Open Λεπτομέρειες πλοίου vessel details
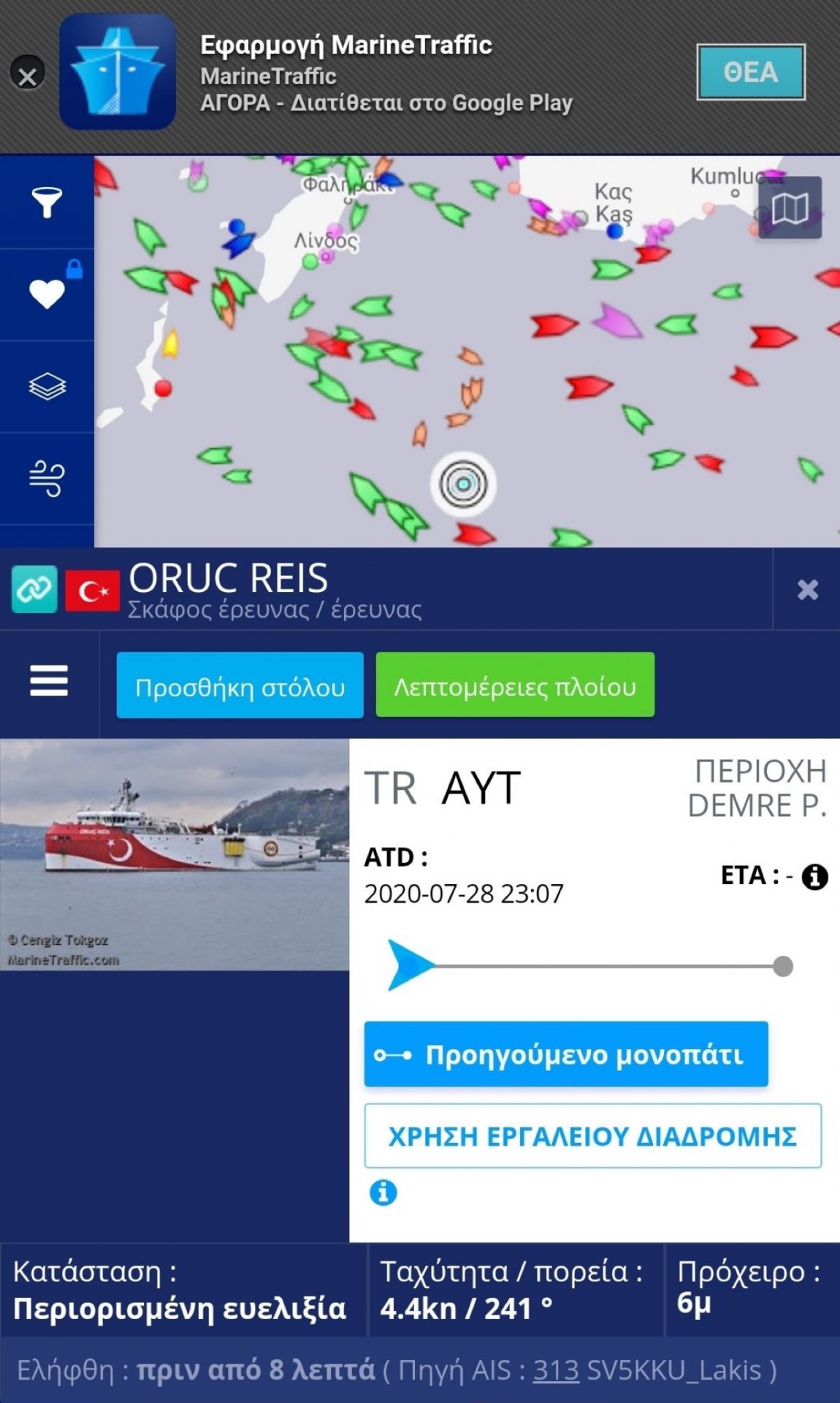The image size is (840, 1403). click(515, 685)
